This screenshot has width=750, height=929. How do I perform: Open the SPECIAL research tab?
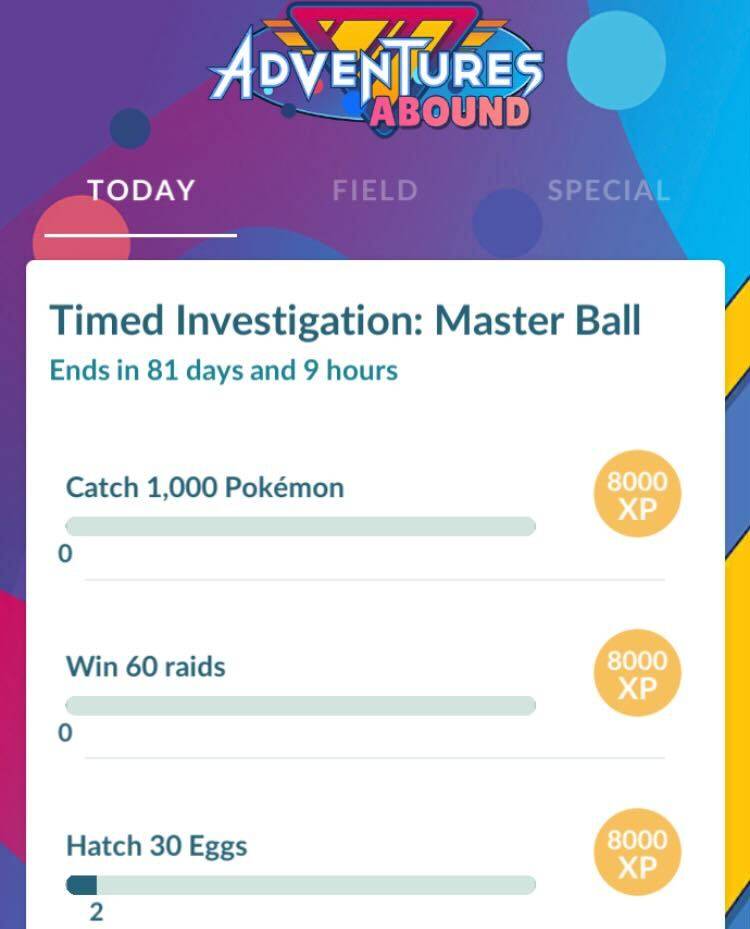coord(608,190)
